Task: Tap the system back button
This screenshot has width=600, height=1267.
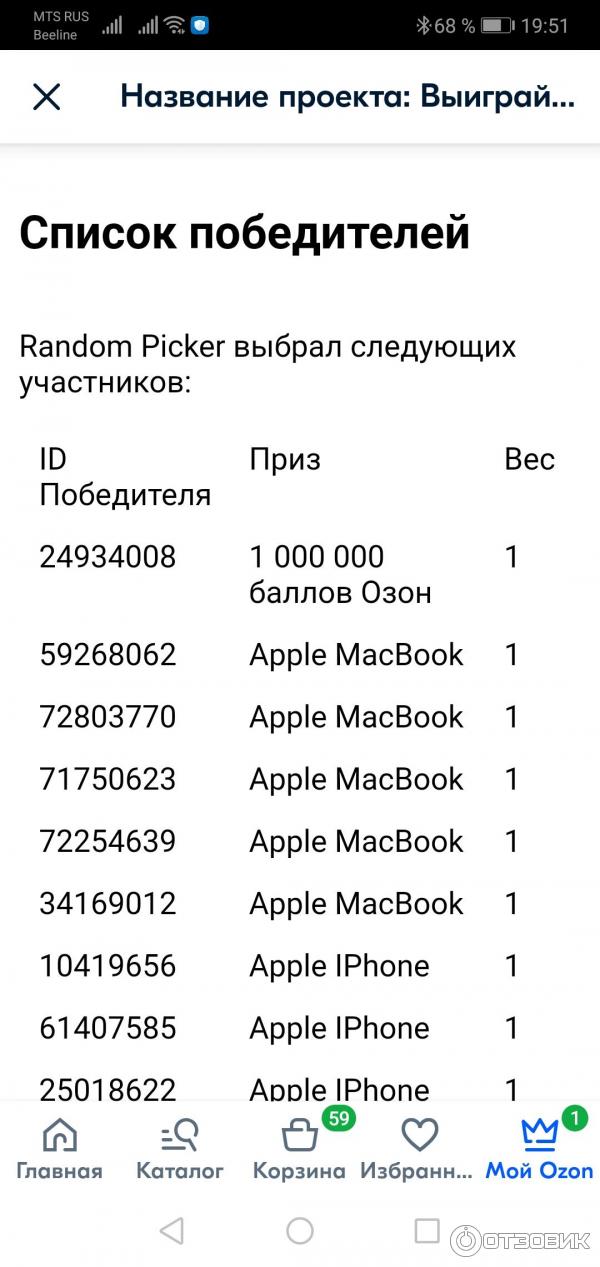Action: [172, 1231]
